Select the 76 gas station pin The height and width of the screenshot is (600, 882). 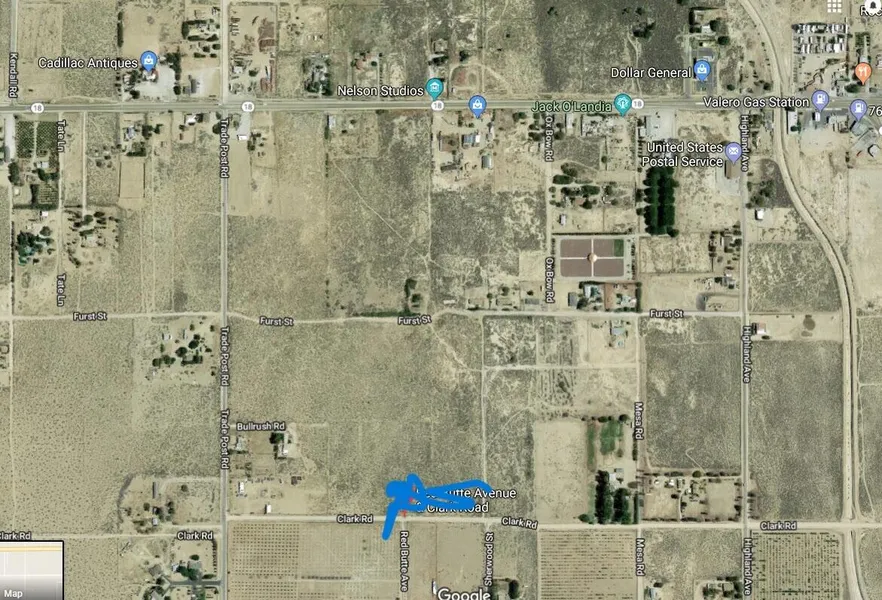[858, 108]
